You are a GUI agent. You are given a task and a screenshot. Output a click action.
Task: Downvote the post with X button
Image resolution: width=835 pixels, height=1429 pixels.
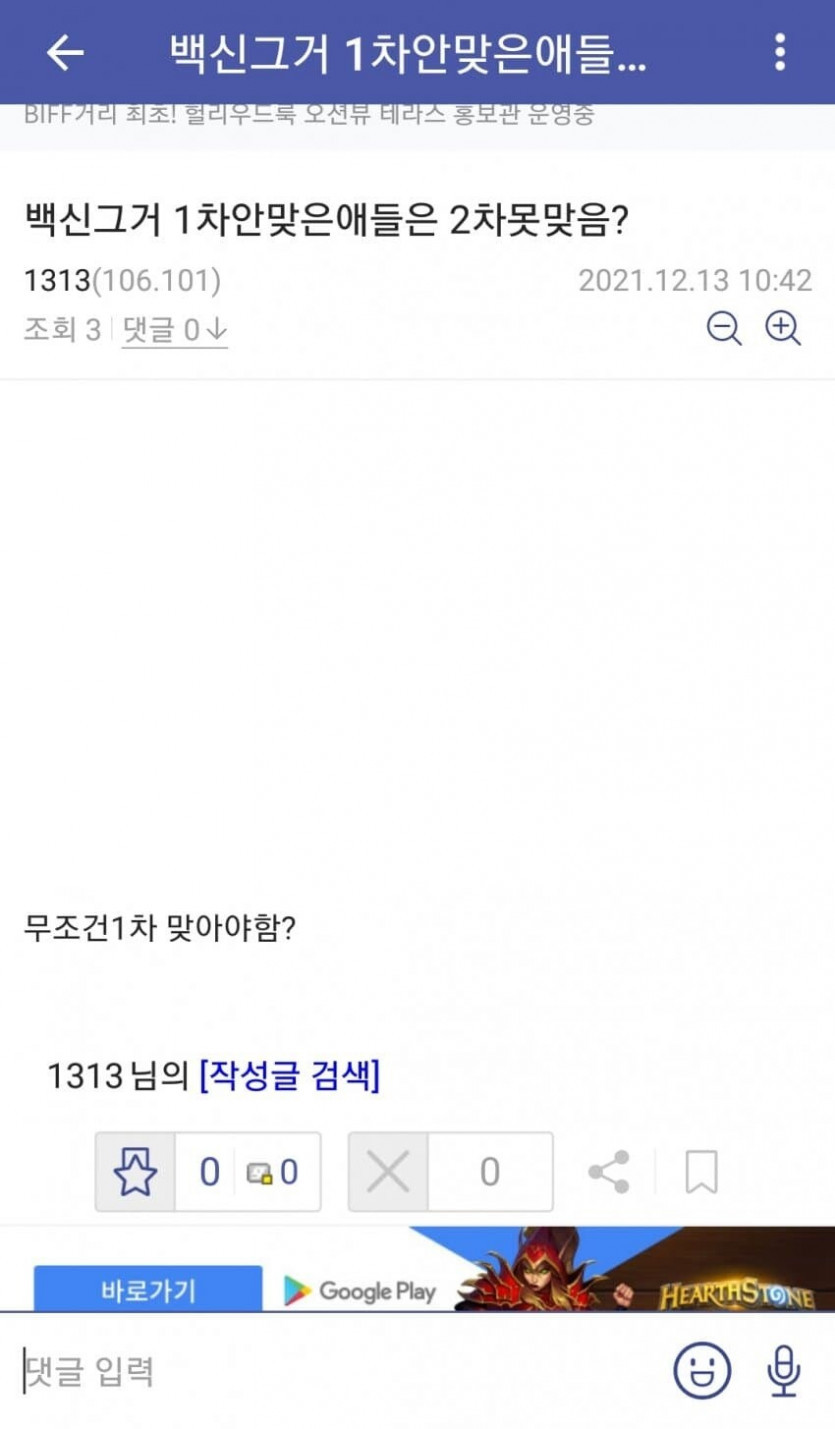pyautogui.click(x=388, y=1172)
